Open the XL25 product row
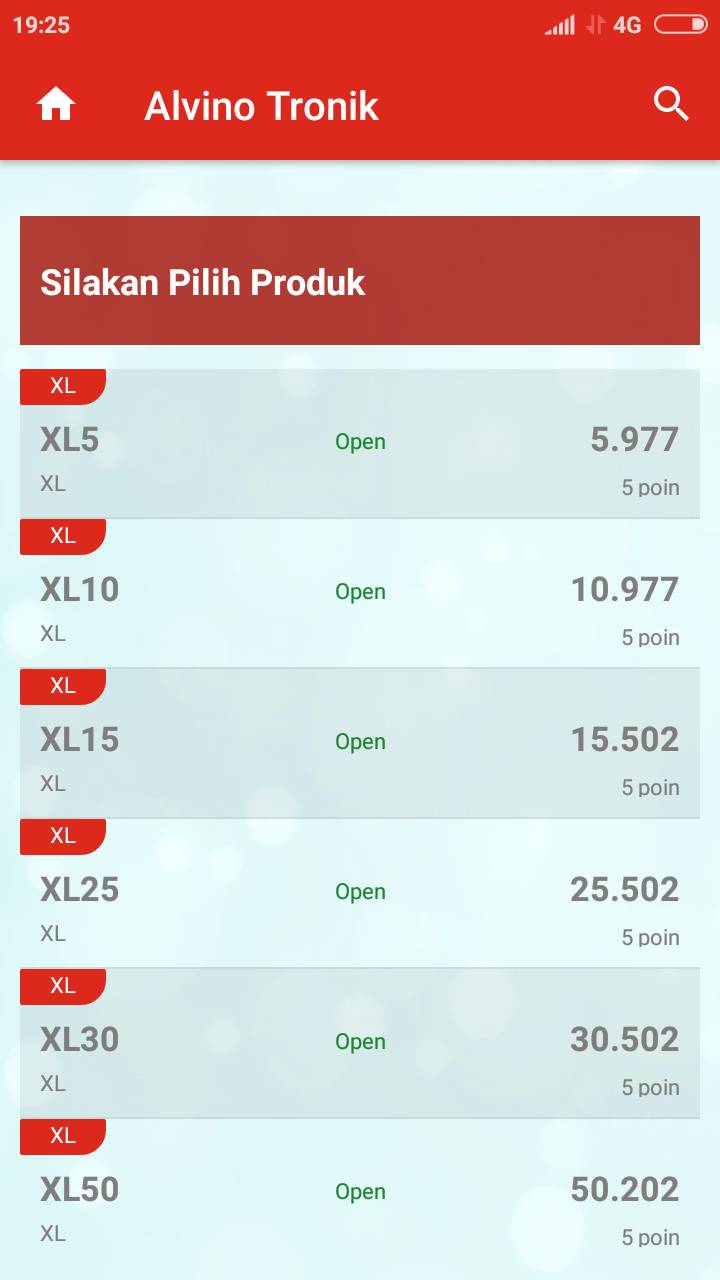 click(x=360, y=893)
